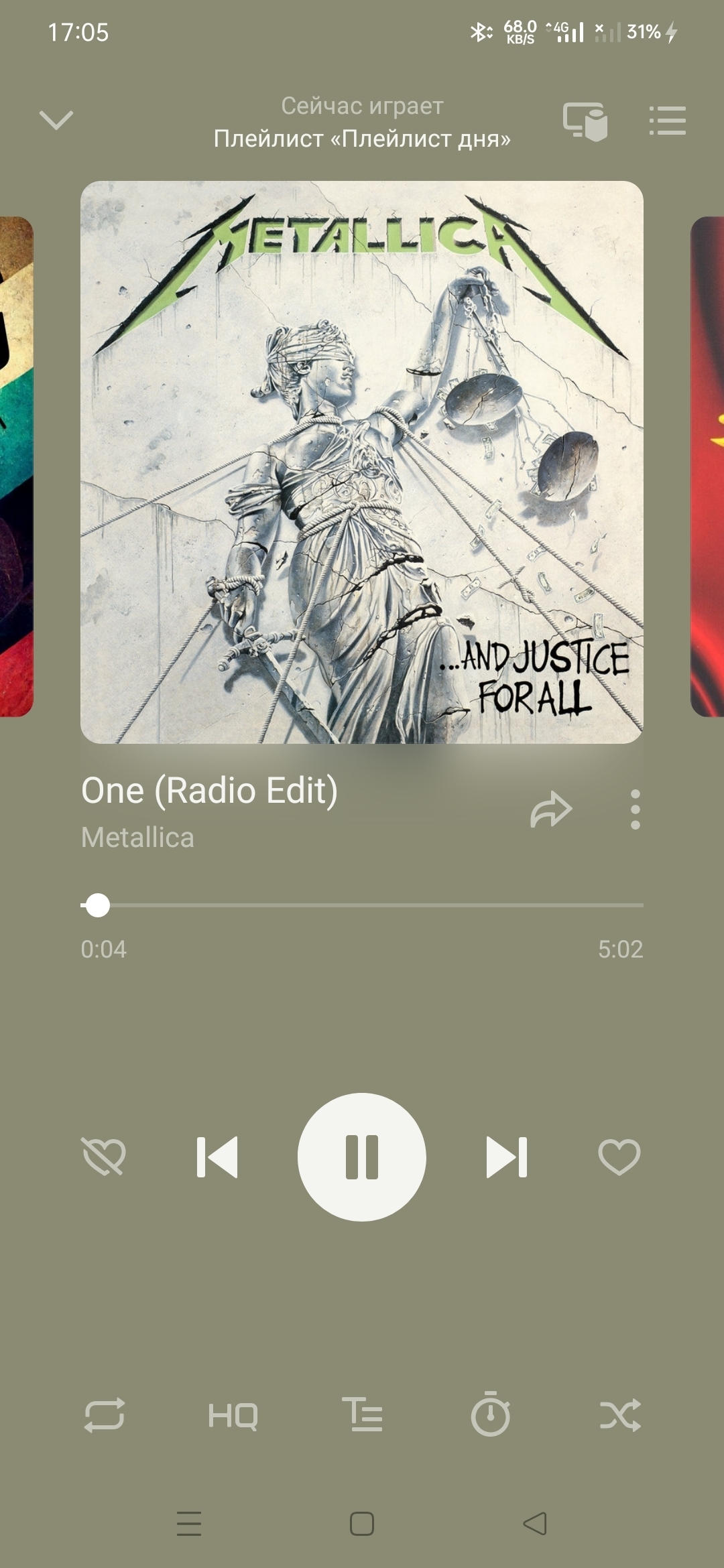724x1568 pixels.
Task: Open track options three-dot menu
Action: click(x=635, y=809)
